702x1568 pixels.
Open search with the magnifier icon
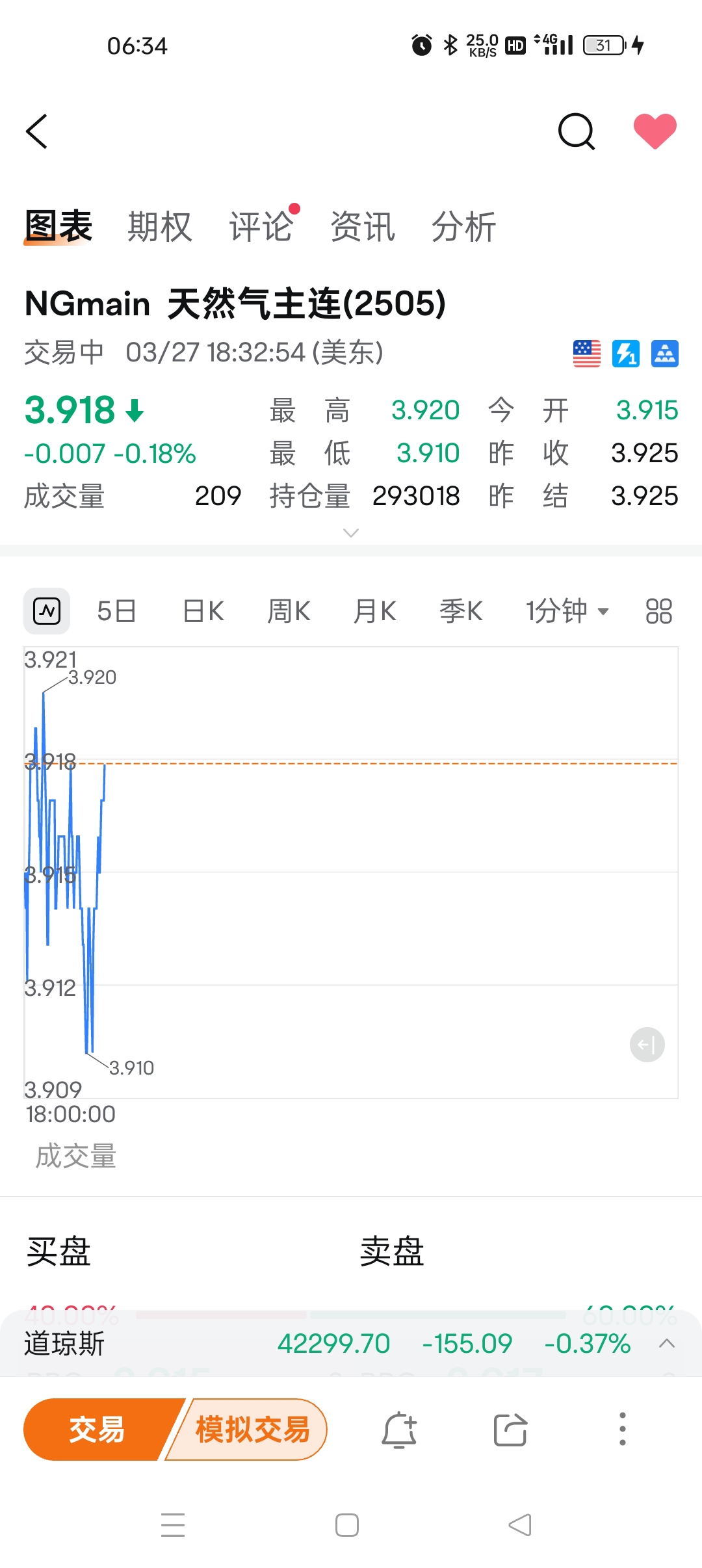(x=577, y=131)
